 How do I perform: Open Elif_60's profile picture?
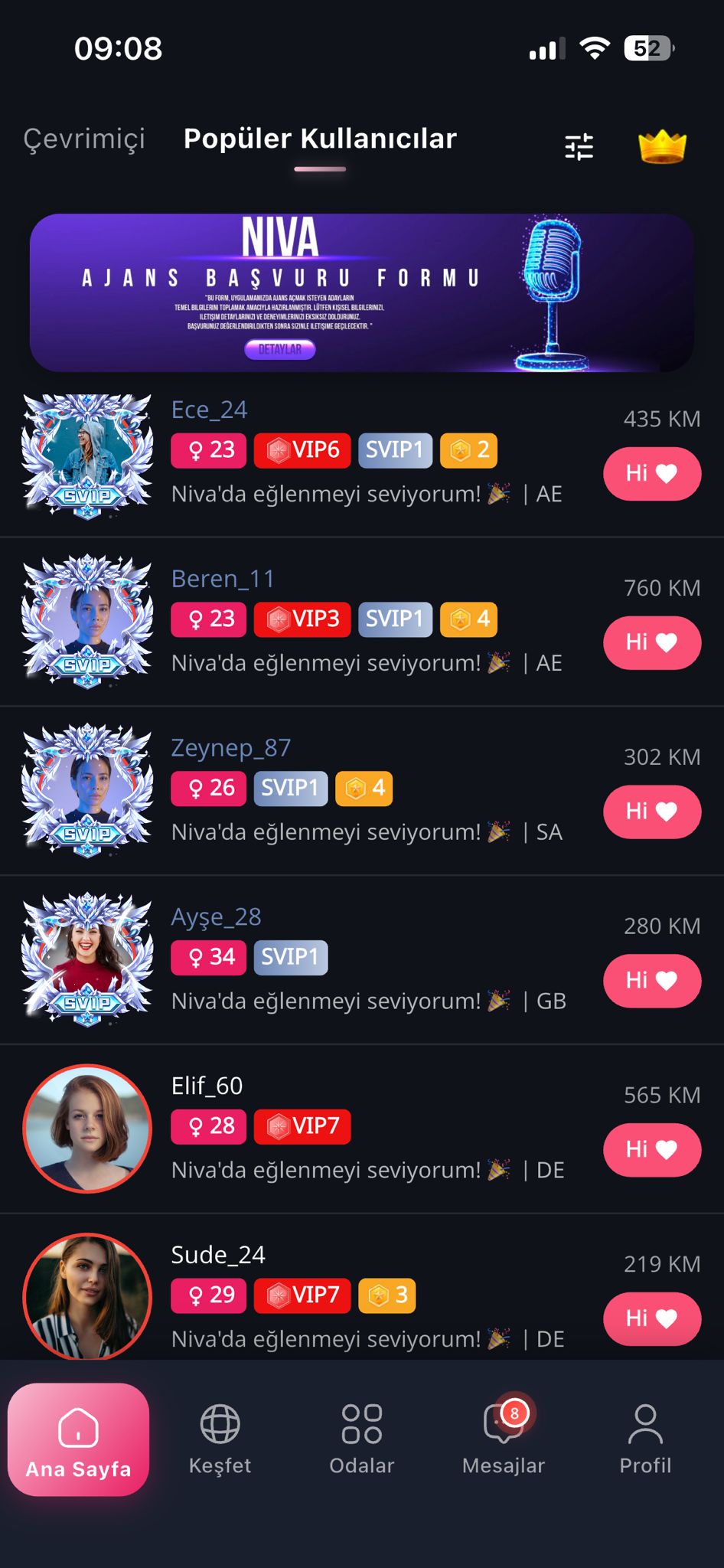87,1128
